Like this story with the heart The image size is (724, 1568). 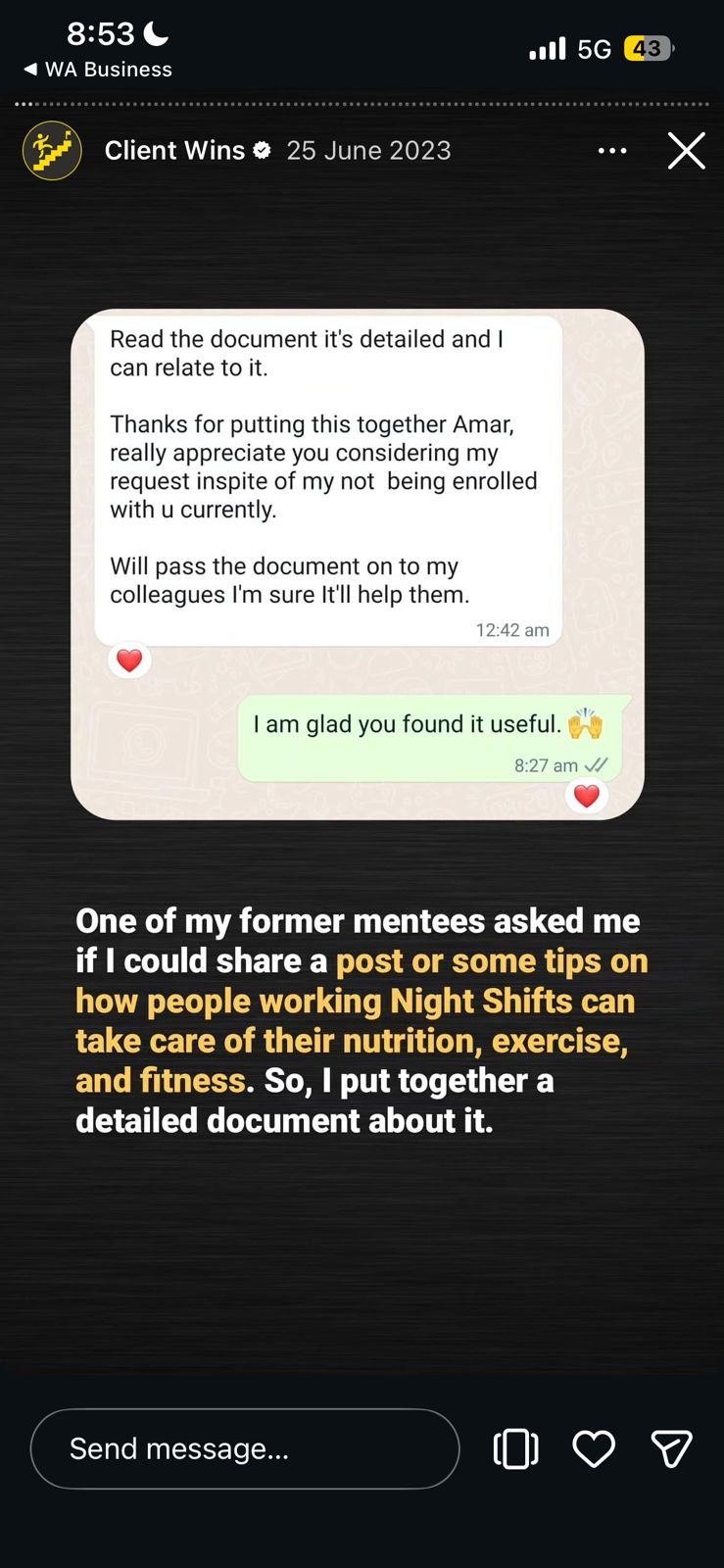[594, 1448]
